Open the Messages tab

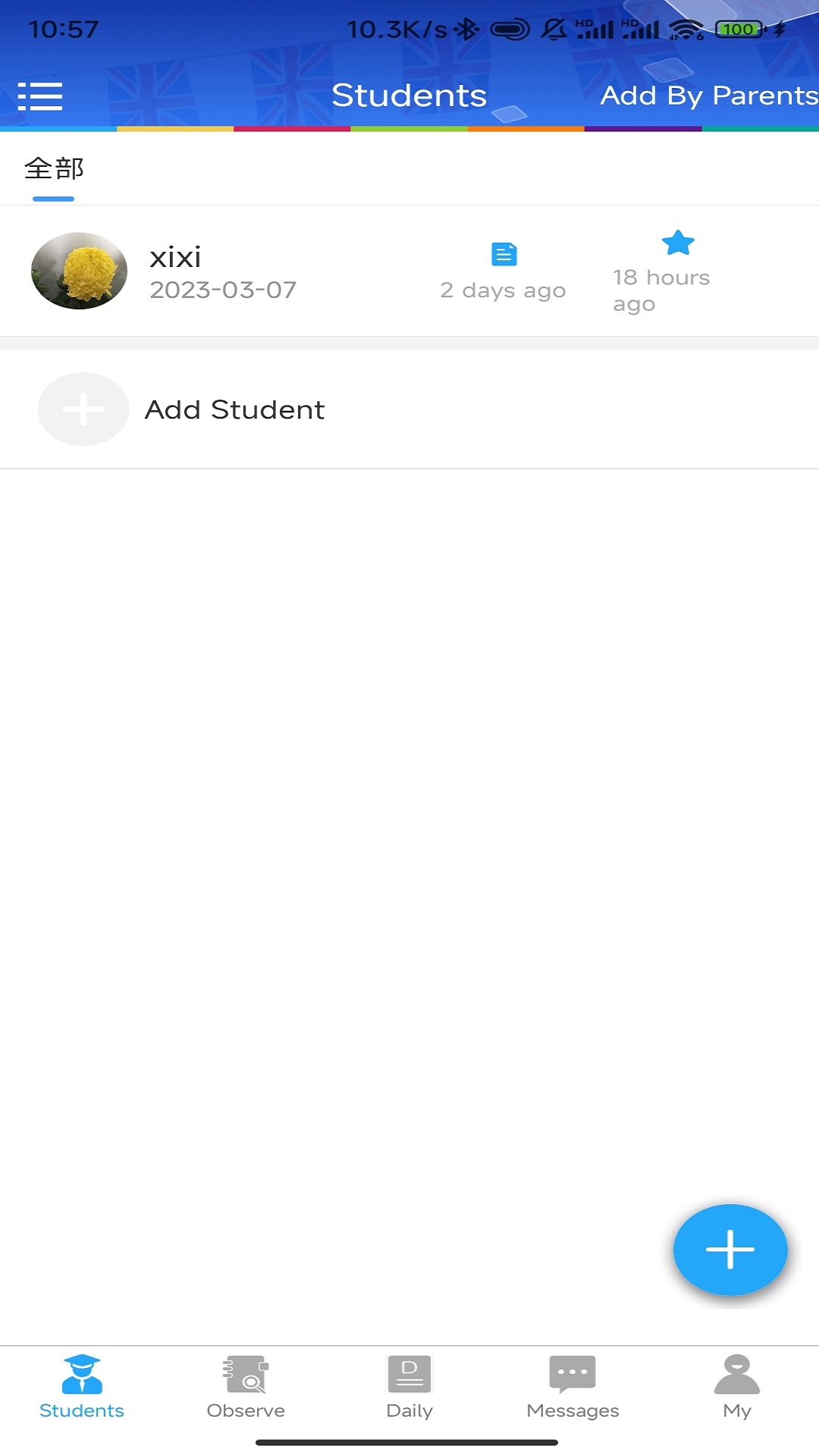click(573, 1388)
